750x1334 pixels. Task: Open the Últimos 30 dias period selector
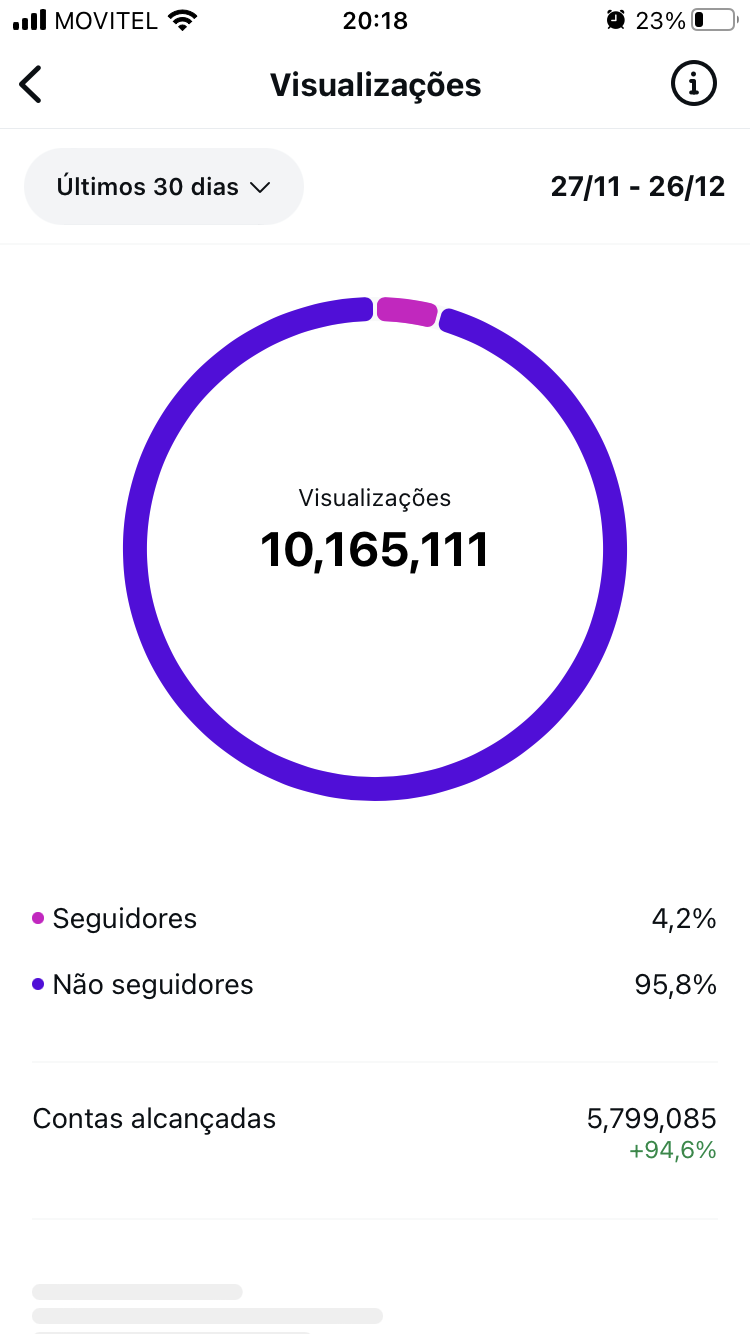coord(163,186)
